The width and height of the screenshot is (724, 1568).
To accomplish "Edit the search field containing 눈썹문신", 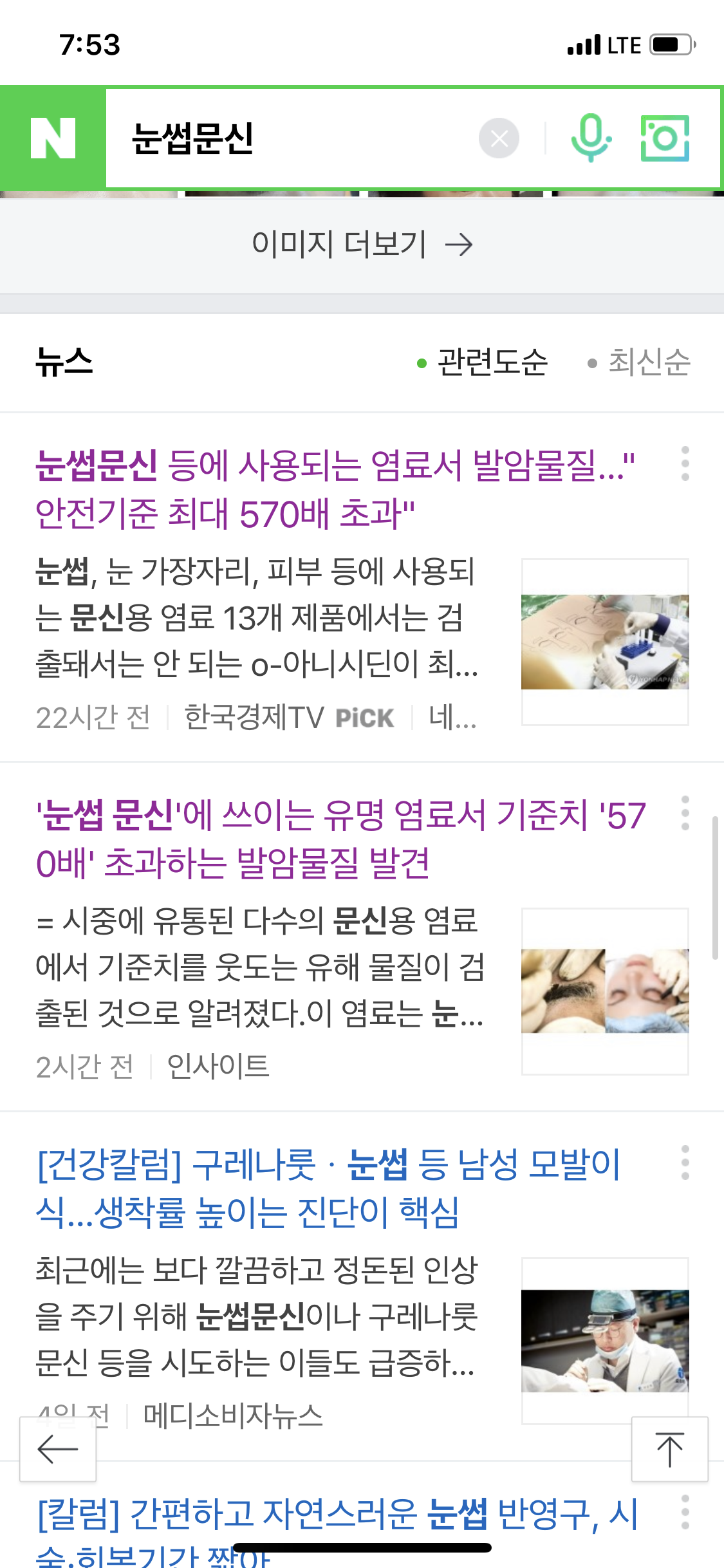I will pyautogui.click(x=290, y=138).
